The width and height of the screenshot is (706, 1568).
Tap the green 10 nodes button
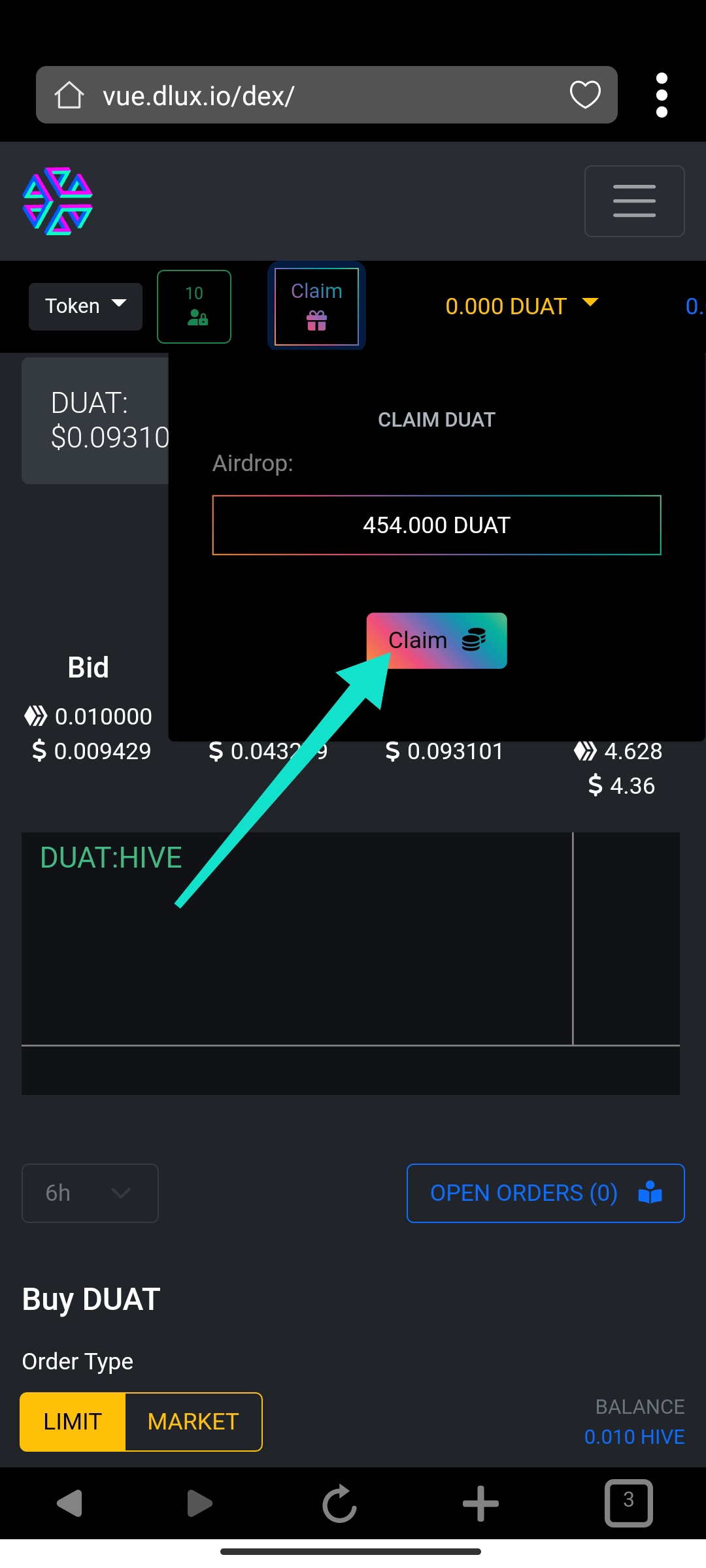click(194, 306)
